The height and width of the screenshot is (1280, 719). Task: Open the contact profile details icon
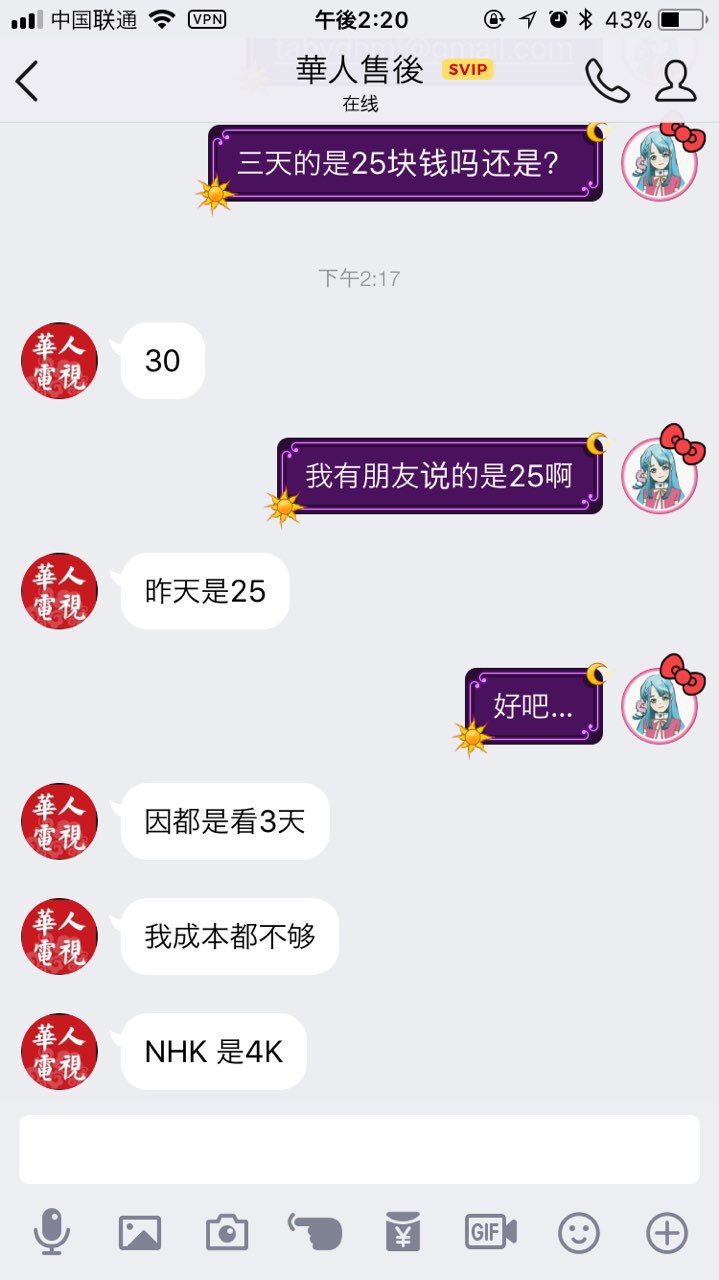tap(676, 81)
